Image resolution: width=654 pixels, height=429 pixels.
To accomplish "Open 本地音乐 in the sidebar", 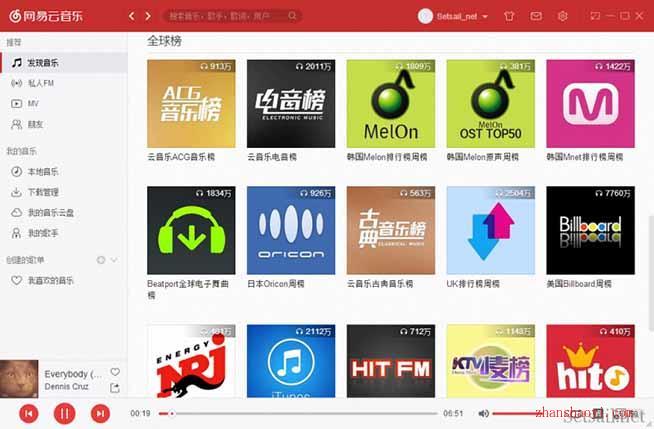I will pos(43,171).
